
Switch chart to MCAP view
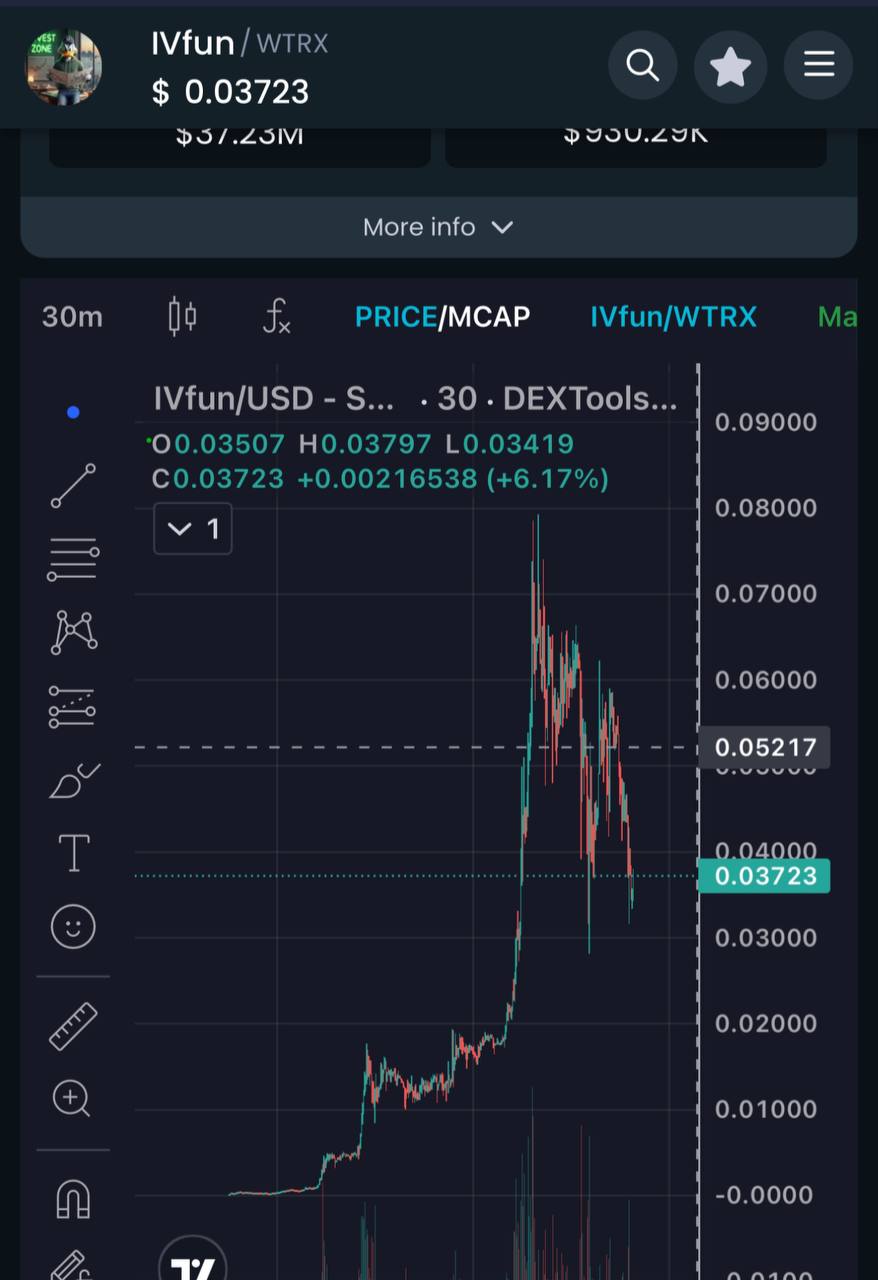(489, 317)
